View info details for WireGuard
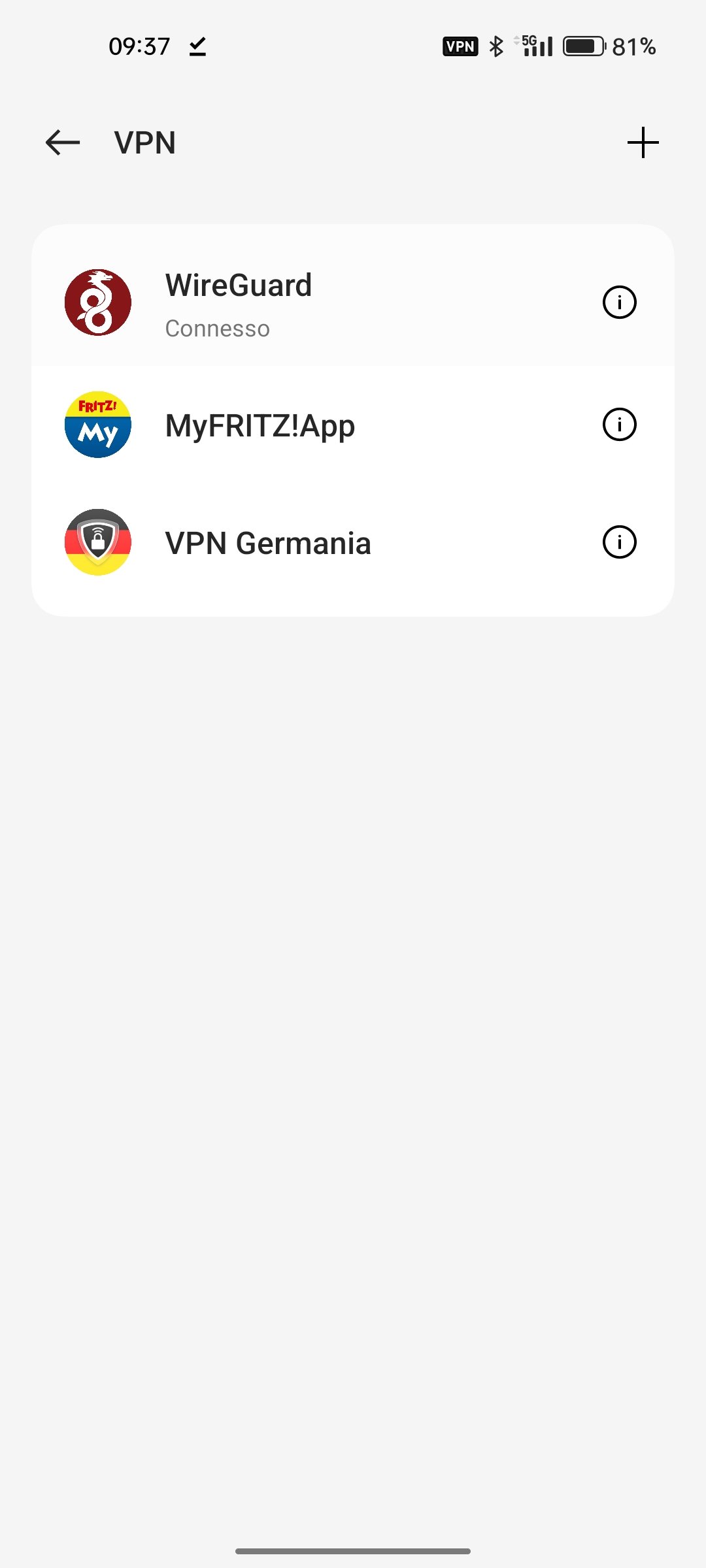706x1568 pixels. click(x=619, y=302)
